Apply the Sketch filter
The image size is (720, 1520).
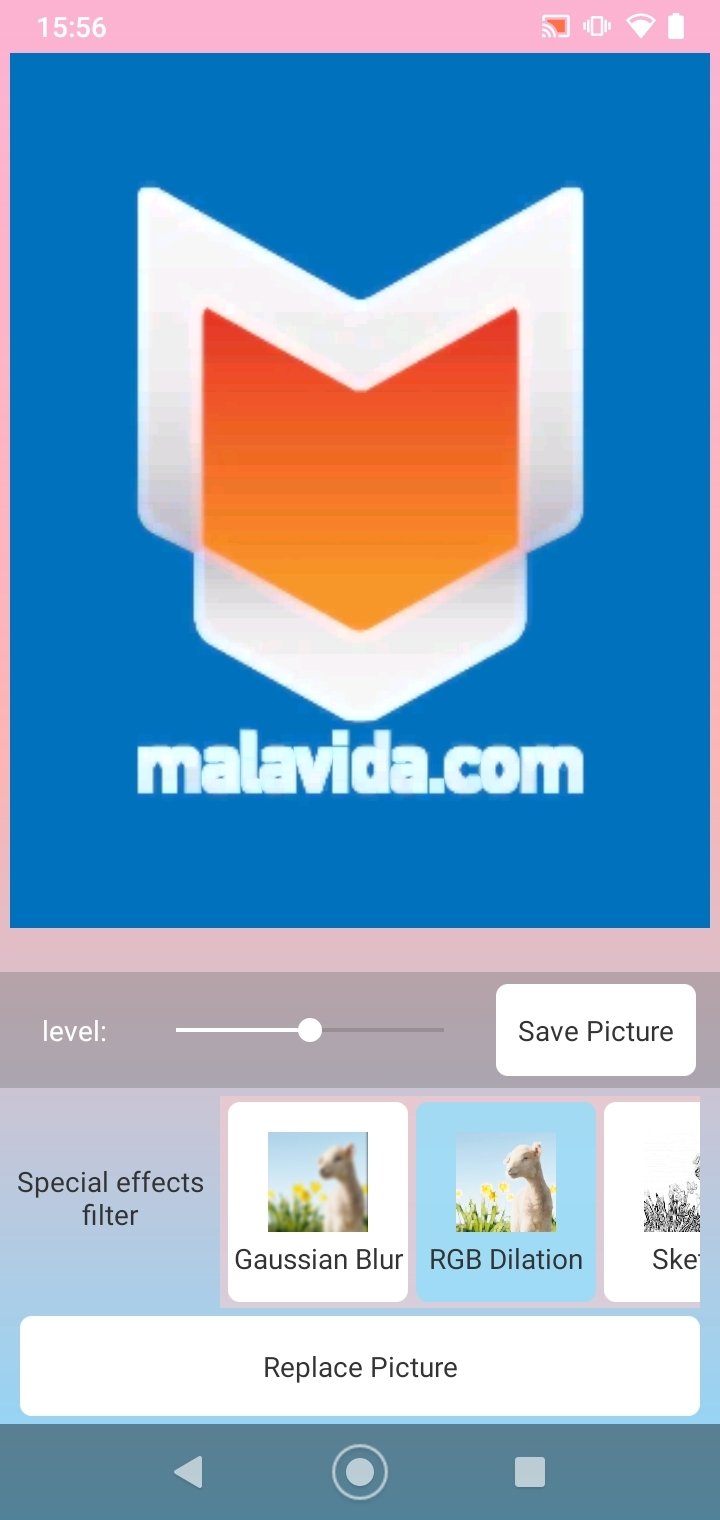[x=652, y=1202]
